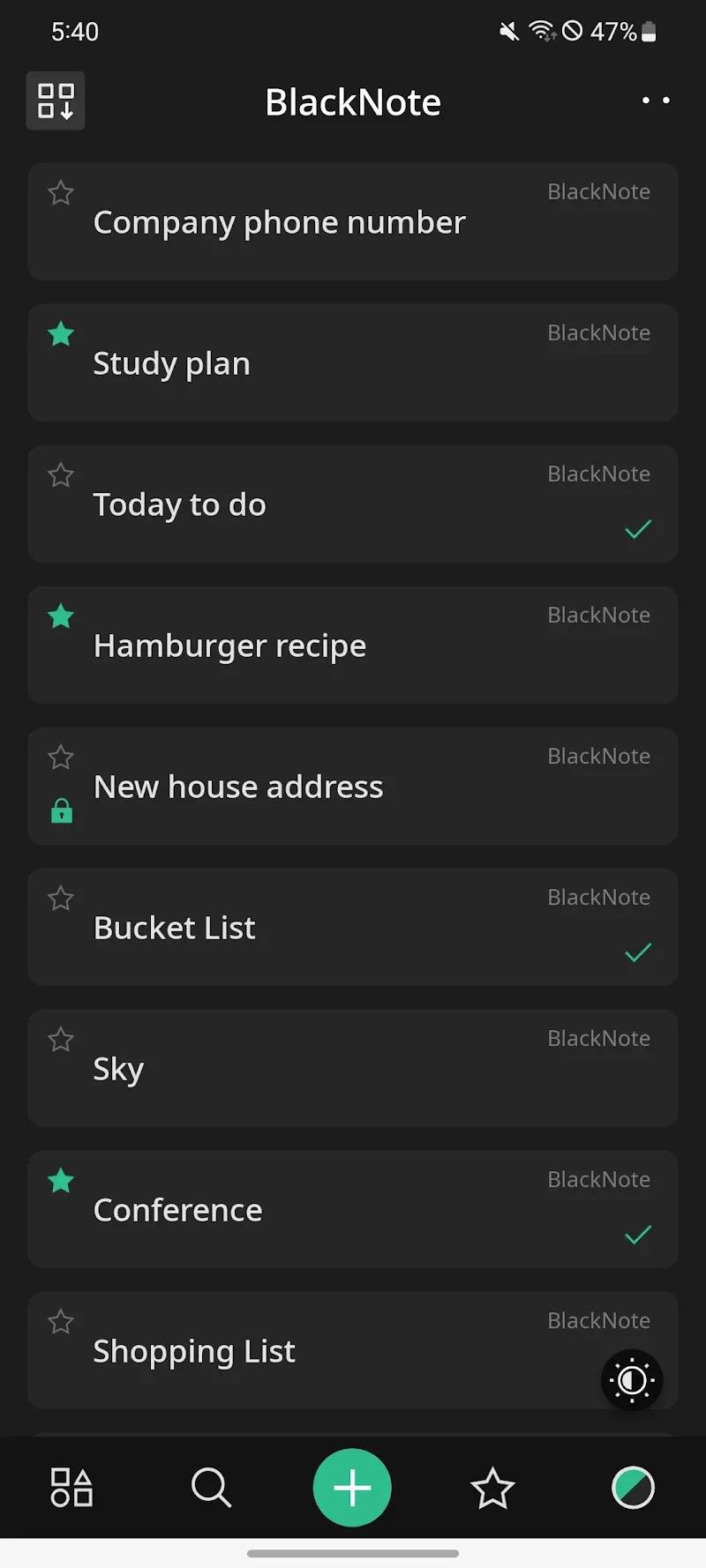Tap the BlackNote app title

tap(352, 101)
